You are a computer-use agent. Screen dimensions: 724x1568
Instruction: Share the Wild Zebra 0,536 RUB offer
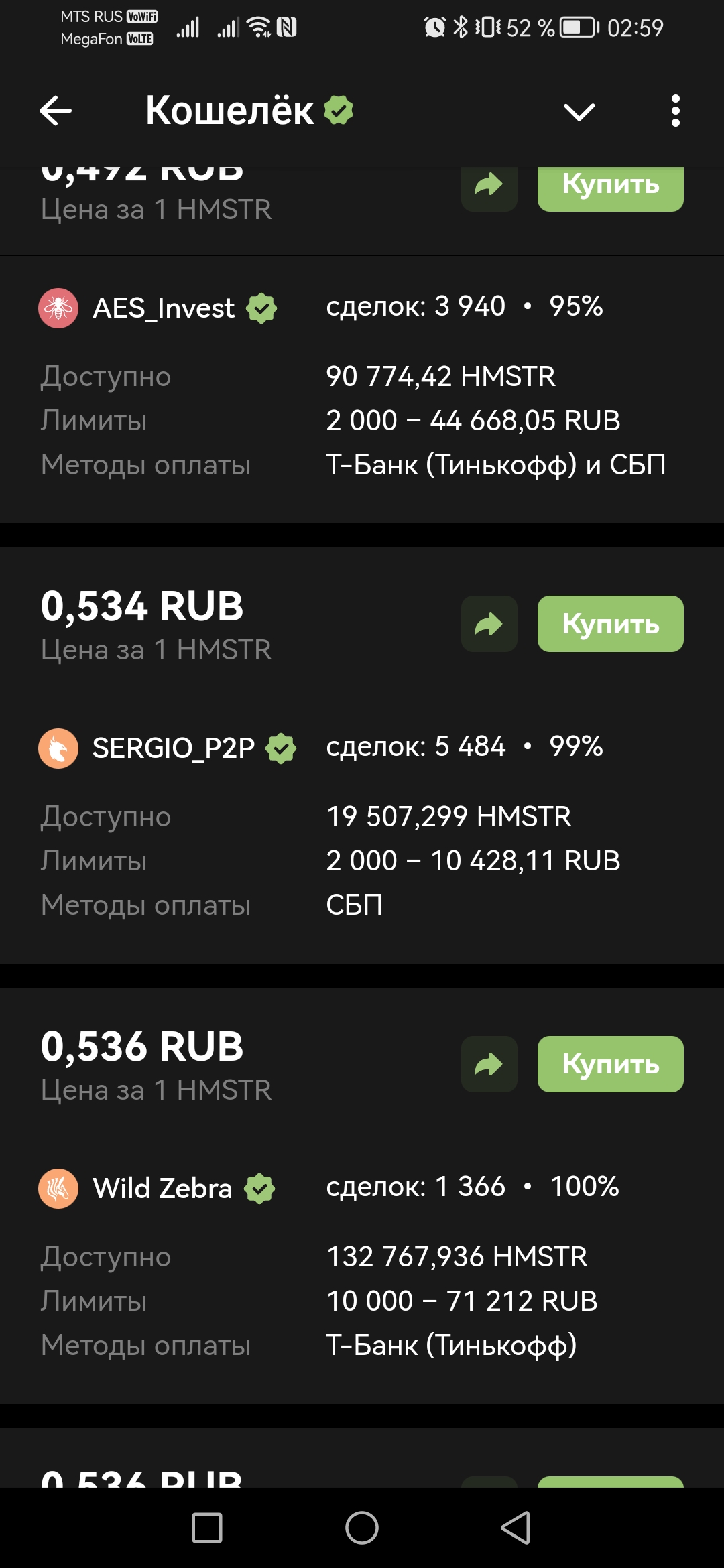[489, 1064]
